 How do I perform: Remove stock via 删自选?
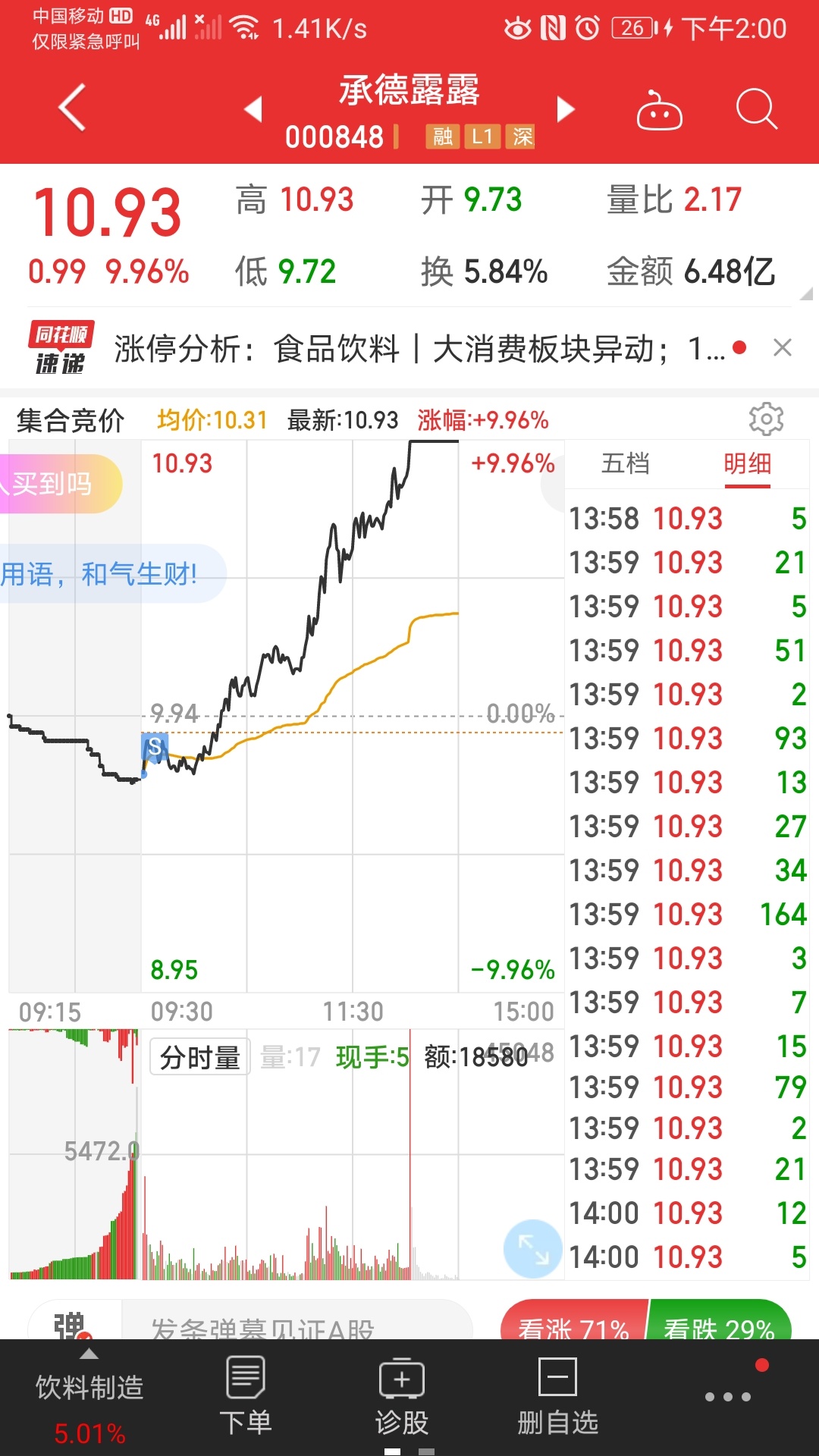558,1397
